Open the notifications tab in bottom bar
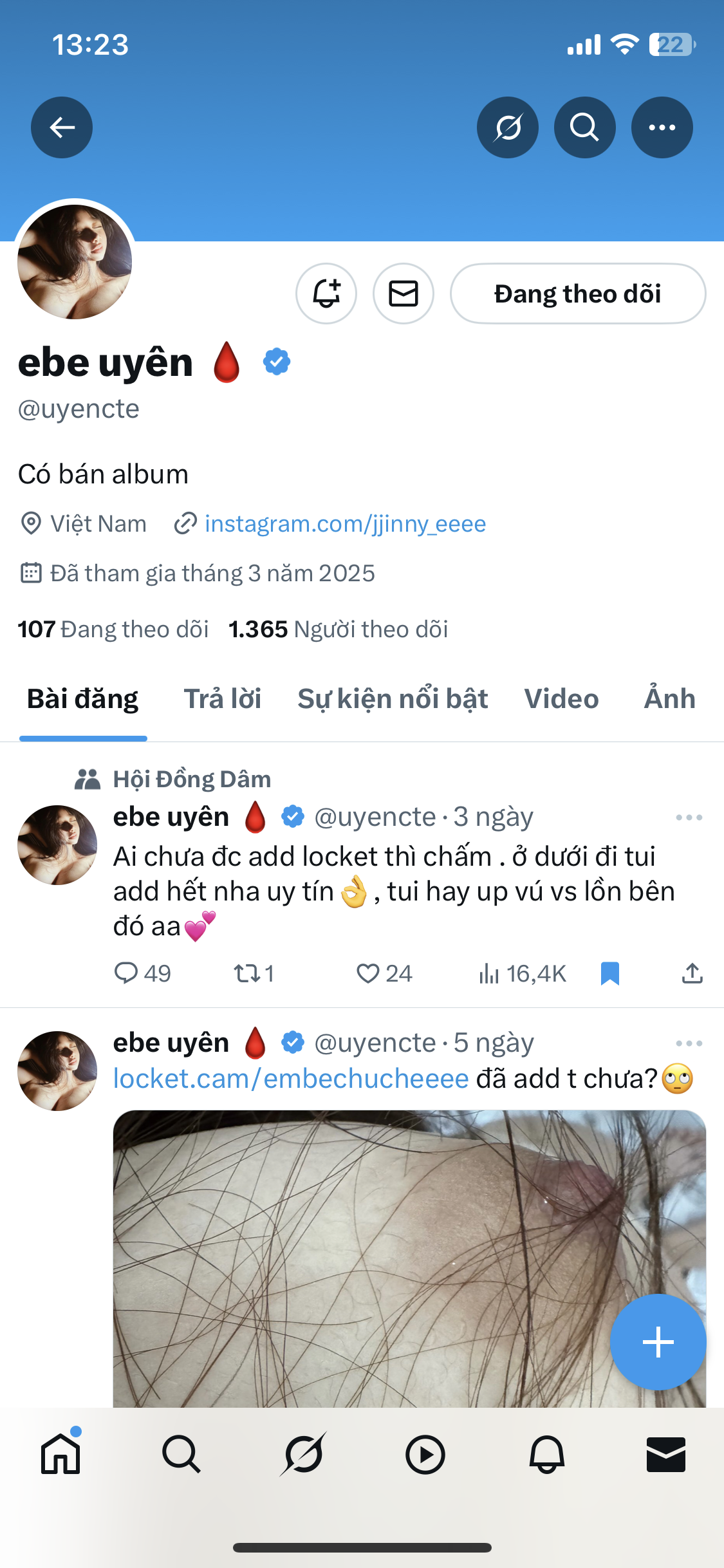 click(546, 1455)
